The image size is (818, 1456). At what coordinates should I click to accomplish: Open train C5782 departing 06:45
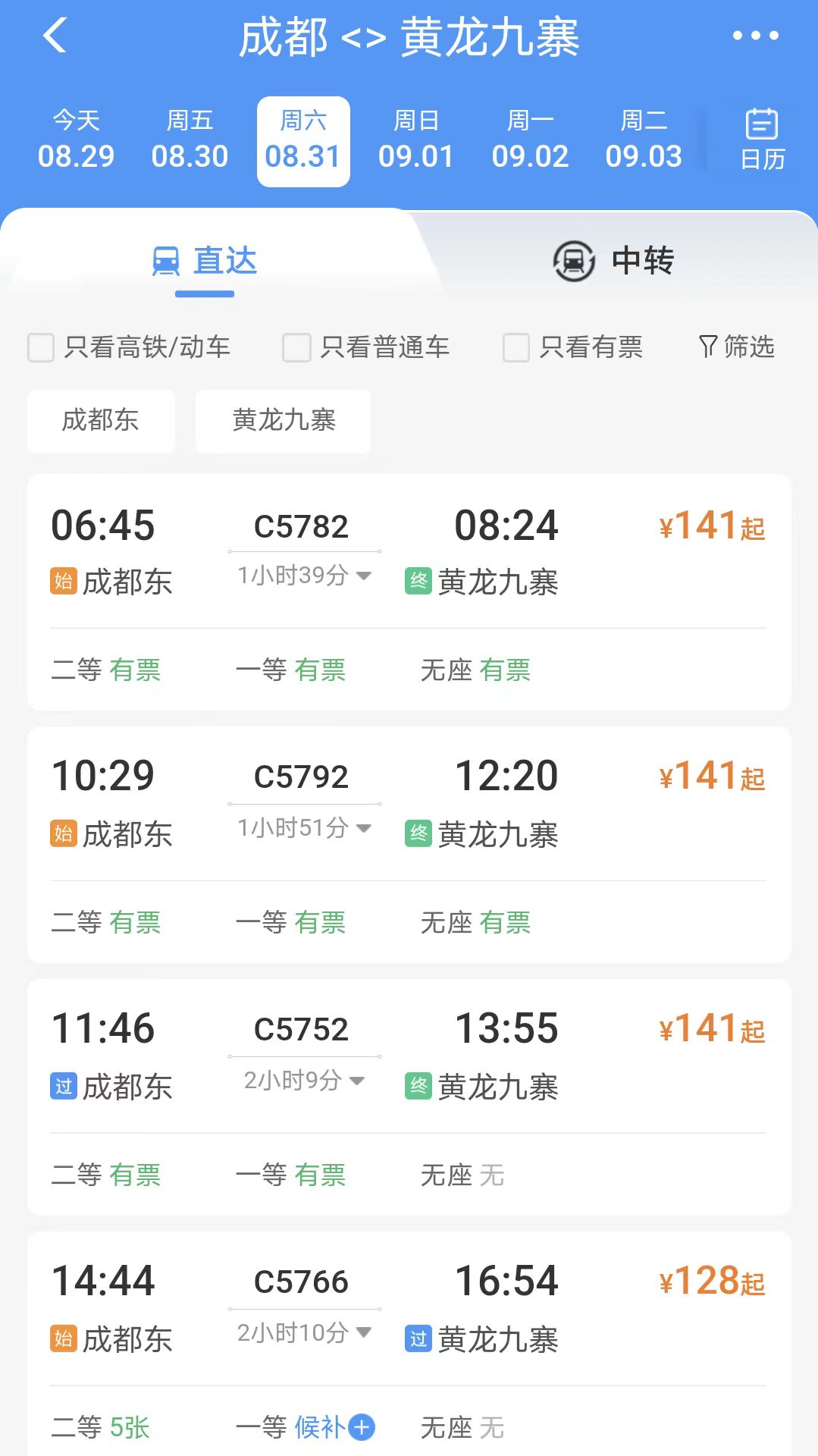point(409,554)
